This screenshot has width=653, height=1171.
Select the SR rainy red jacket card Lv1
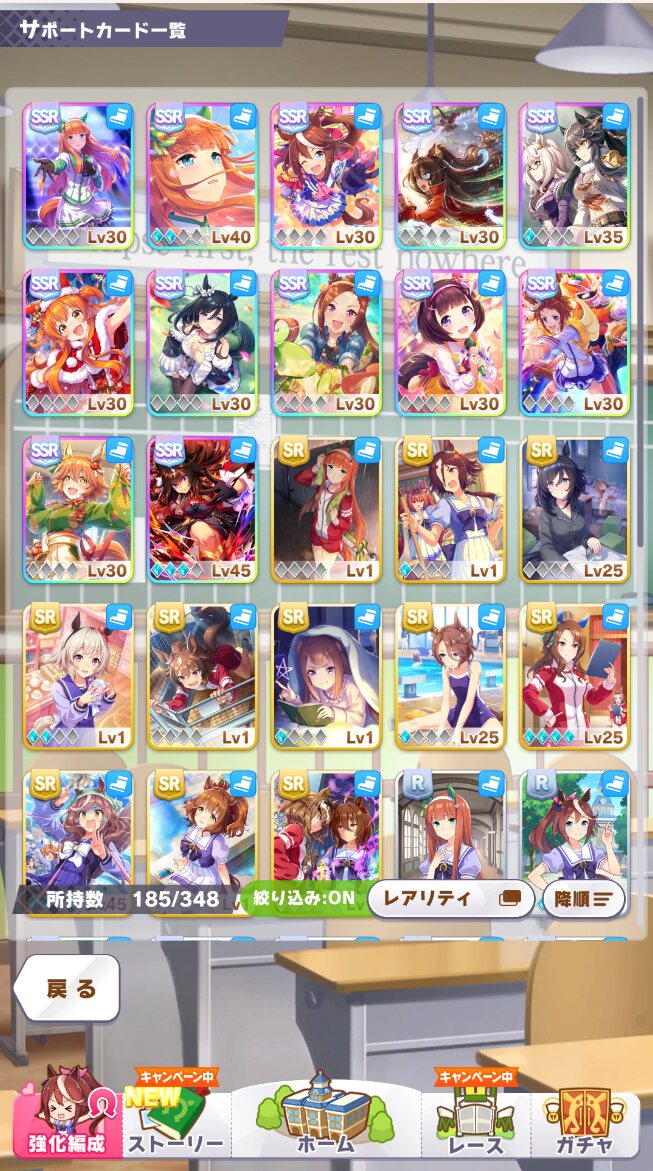pos(326,510)
